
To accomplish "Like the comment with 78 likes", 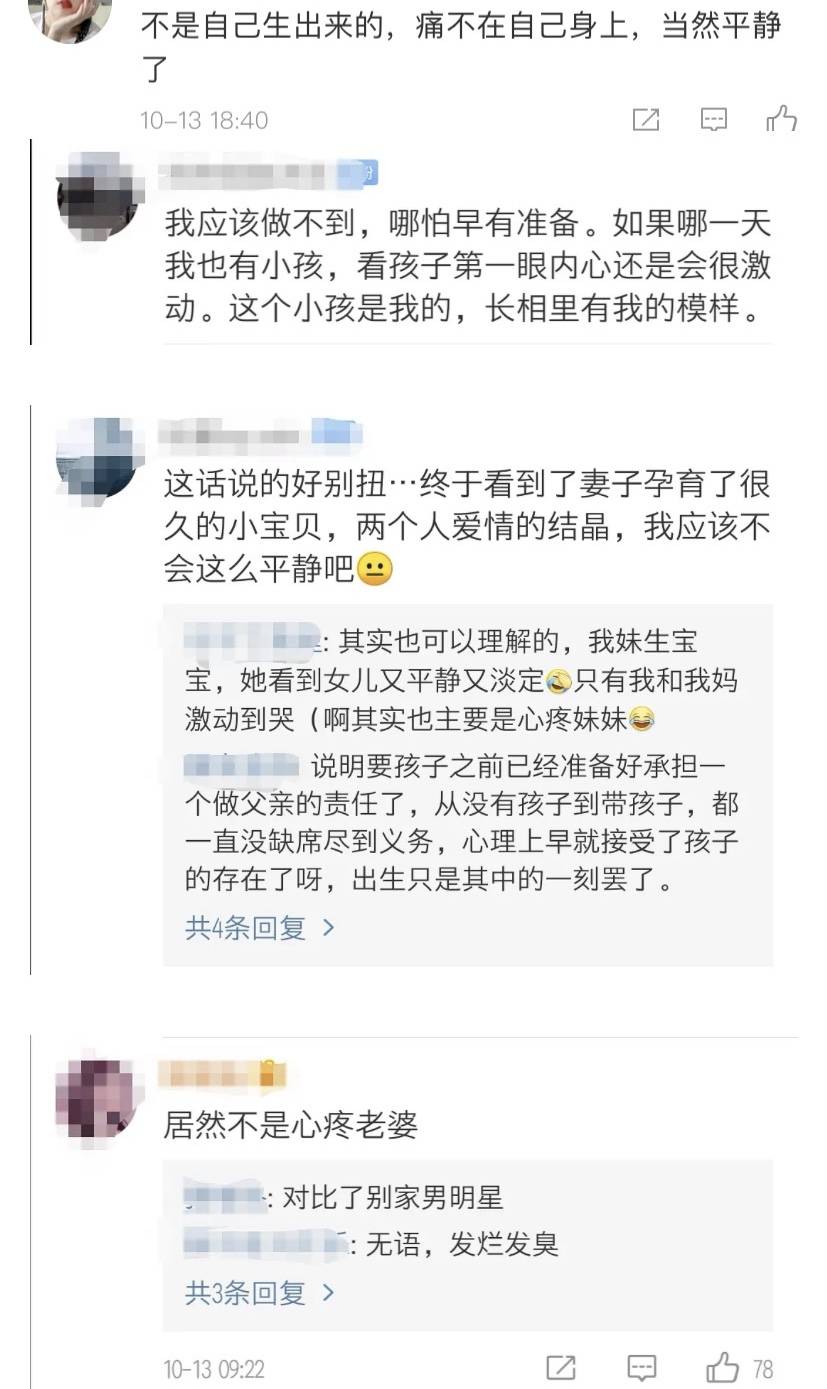I will pos(722,1366).
